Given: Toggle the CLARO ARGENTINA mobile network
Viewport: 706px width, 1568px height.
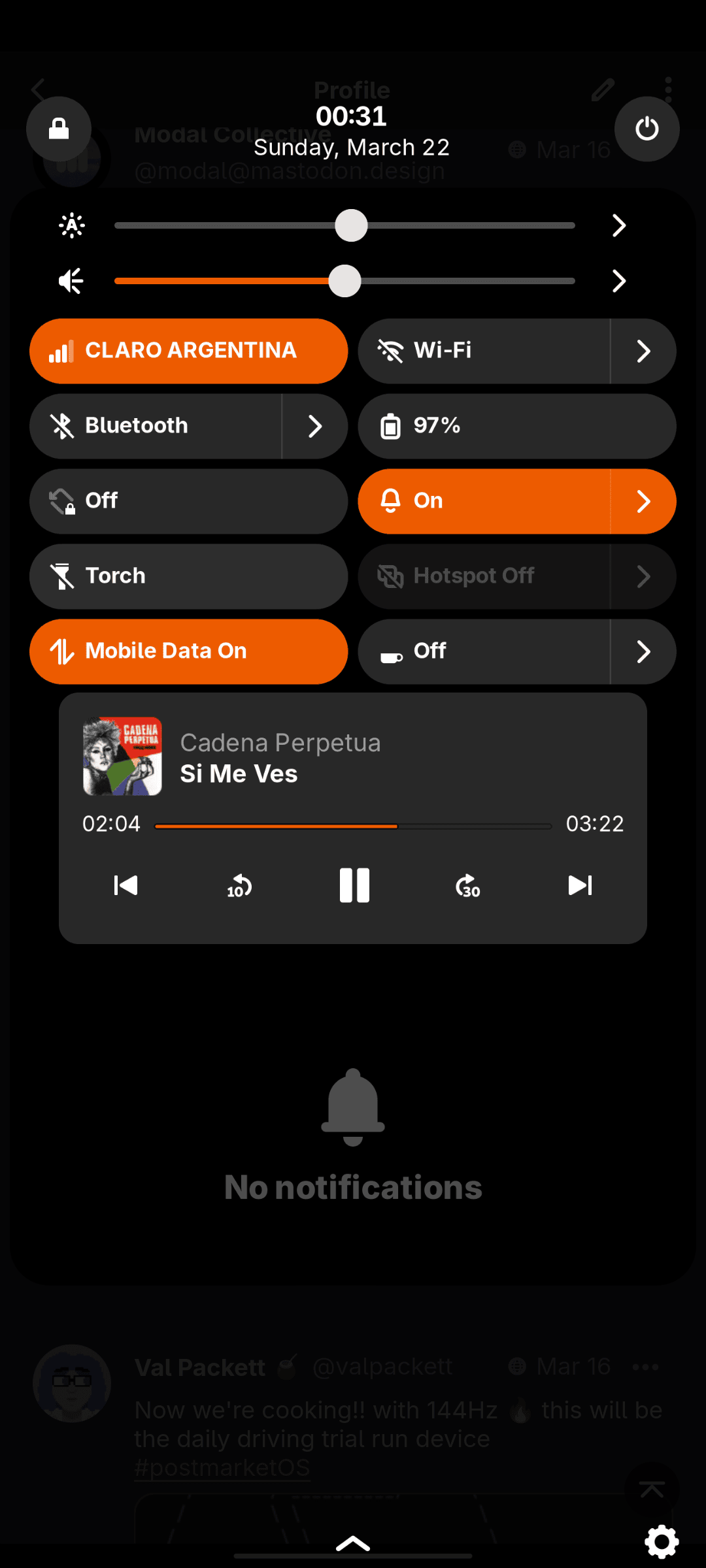Looking at the screenshot, I should [x=188, y=351].
